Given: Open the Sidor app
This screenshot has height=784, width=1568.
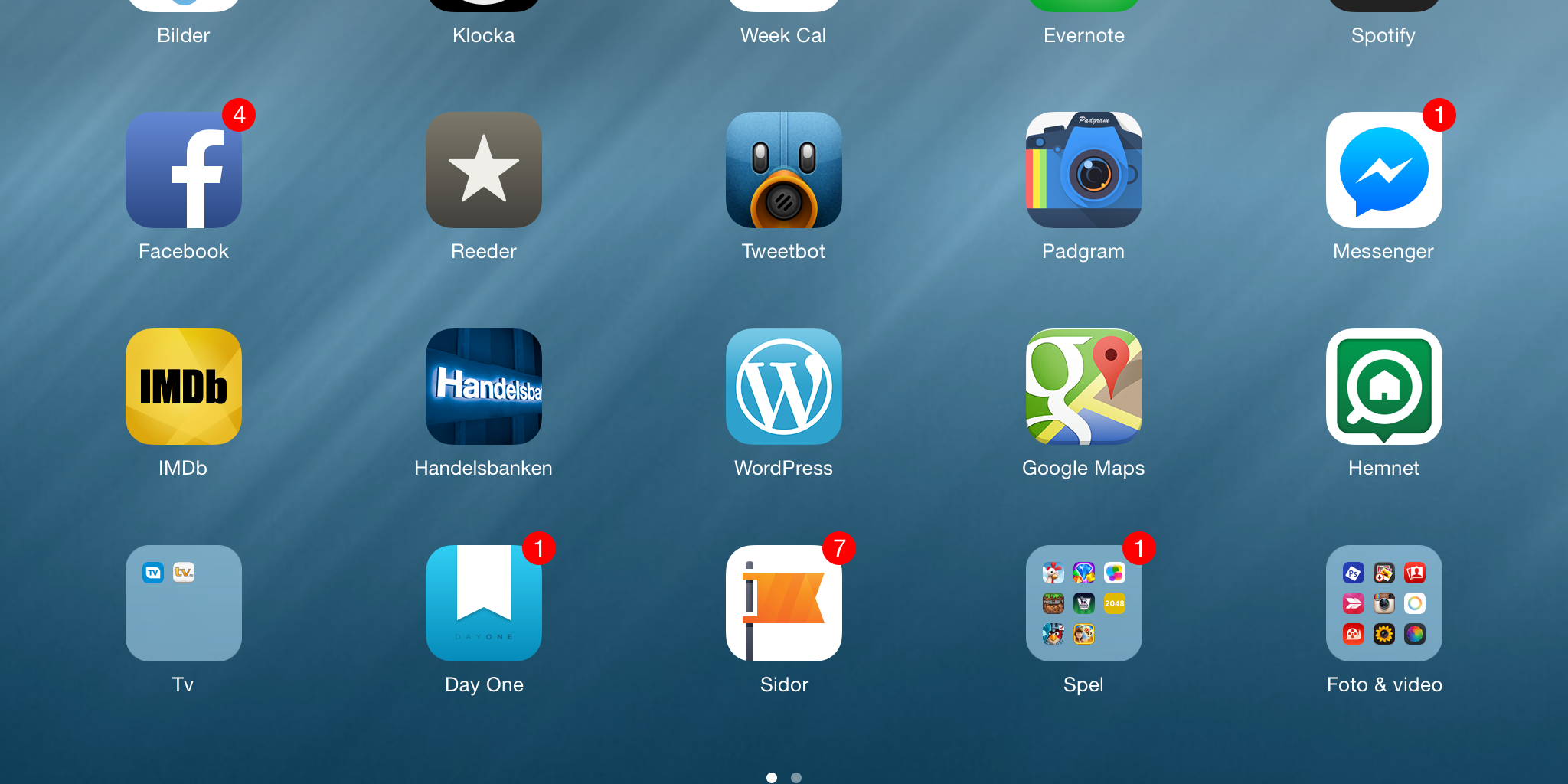Looking at the screenshot, I should (784, 603).
